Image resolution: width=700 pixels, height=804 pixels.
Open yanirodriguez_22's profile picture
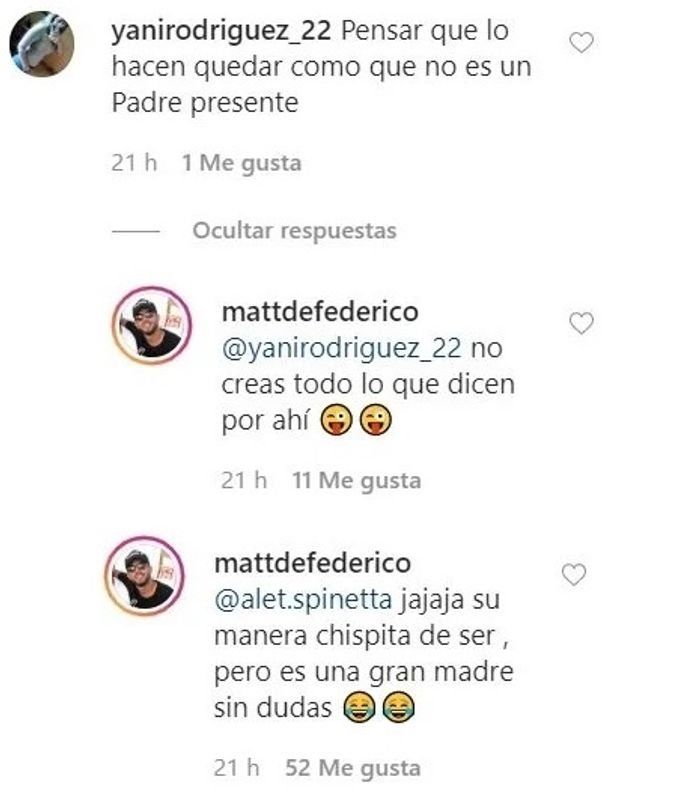(x=42, y=44)
